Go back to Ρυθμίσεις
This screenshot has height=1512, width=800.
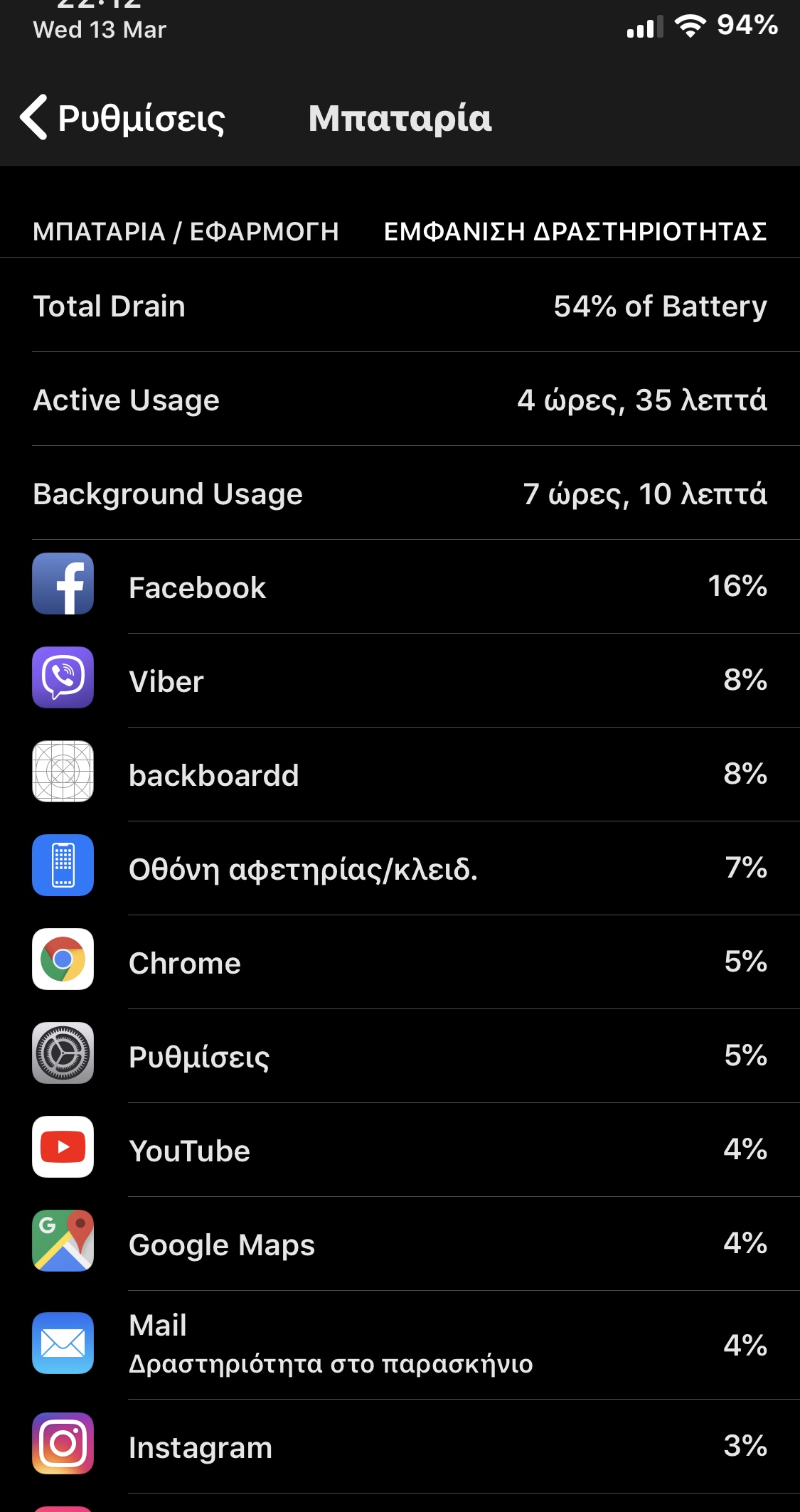(x=122, y=117)
